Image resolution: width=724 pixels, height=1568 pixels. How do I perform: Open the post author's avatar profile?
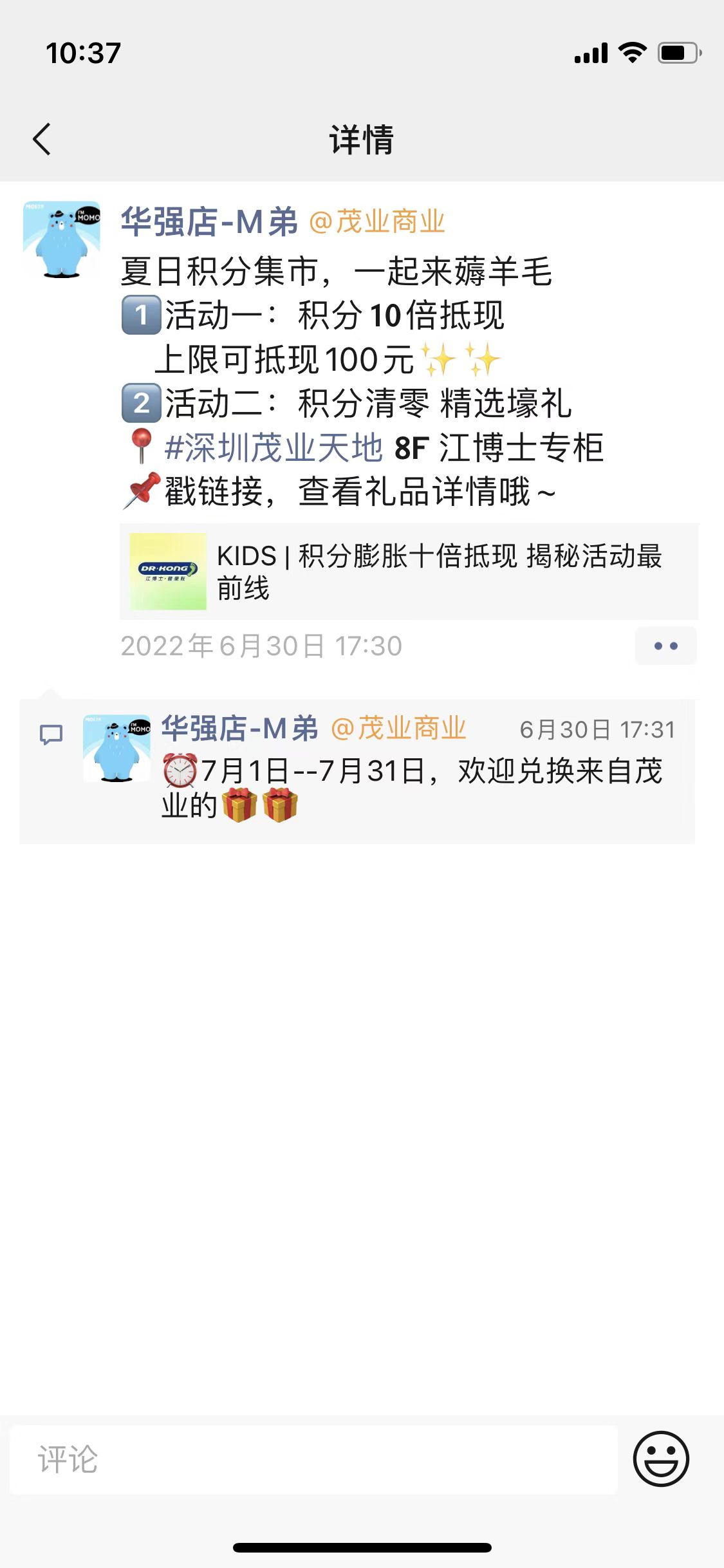point(62,239)
